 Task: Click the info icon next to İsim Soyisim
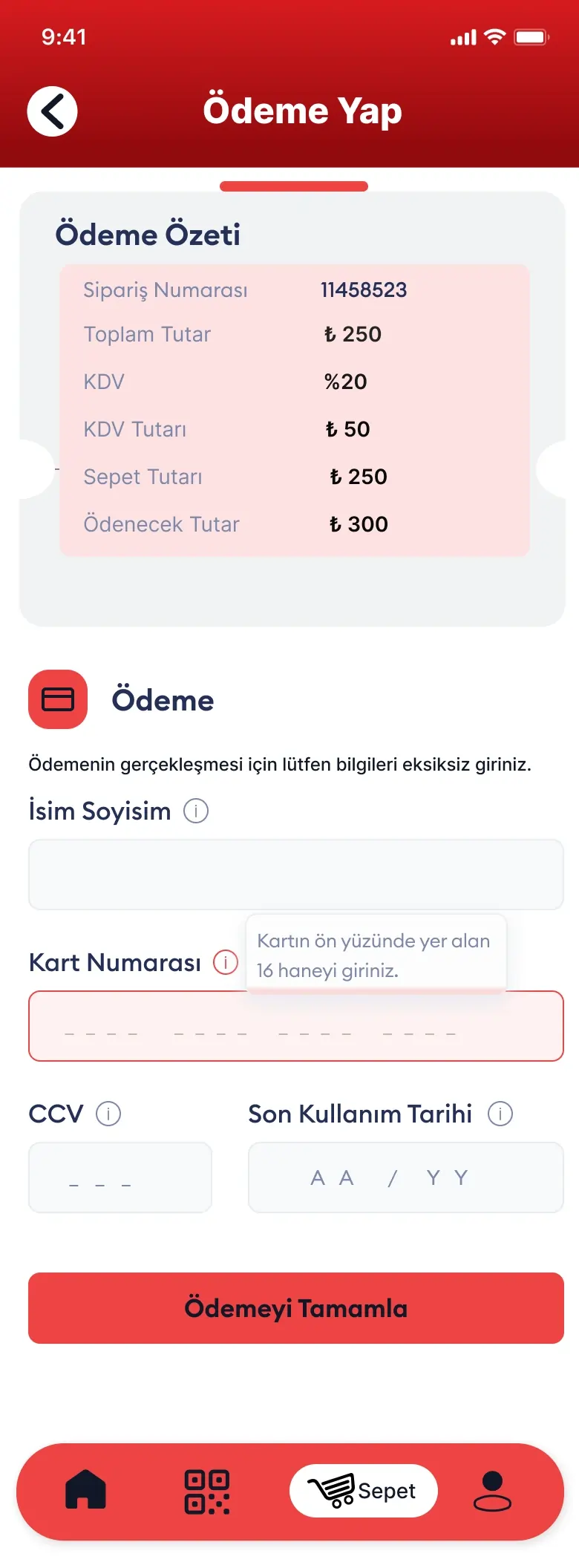195,811
